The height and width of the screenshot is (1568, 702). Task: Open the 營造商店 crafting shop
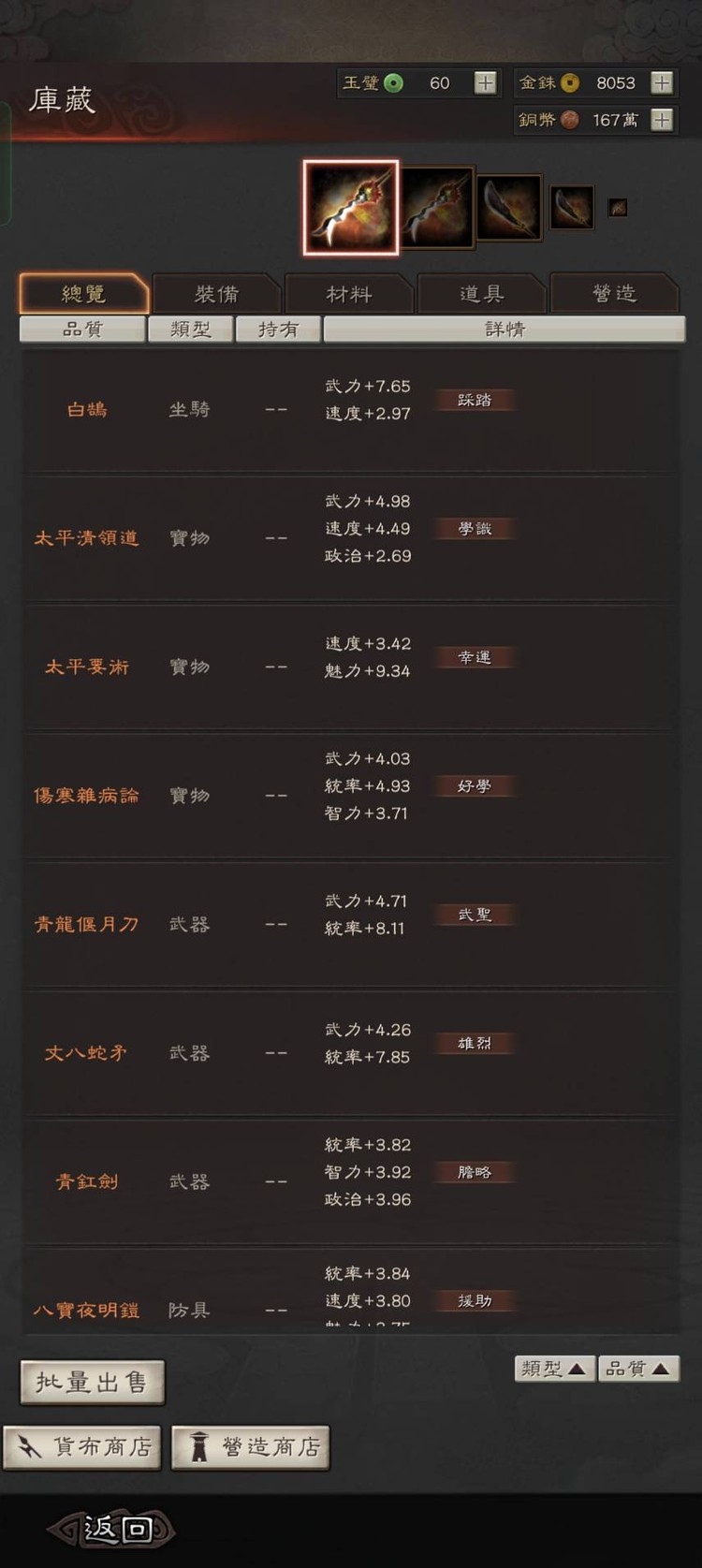pyautogui.click(x=250, y=1446)
